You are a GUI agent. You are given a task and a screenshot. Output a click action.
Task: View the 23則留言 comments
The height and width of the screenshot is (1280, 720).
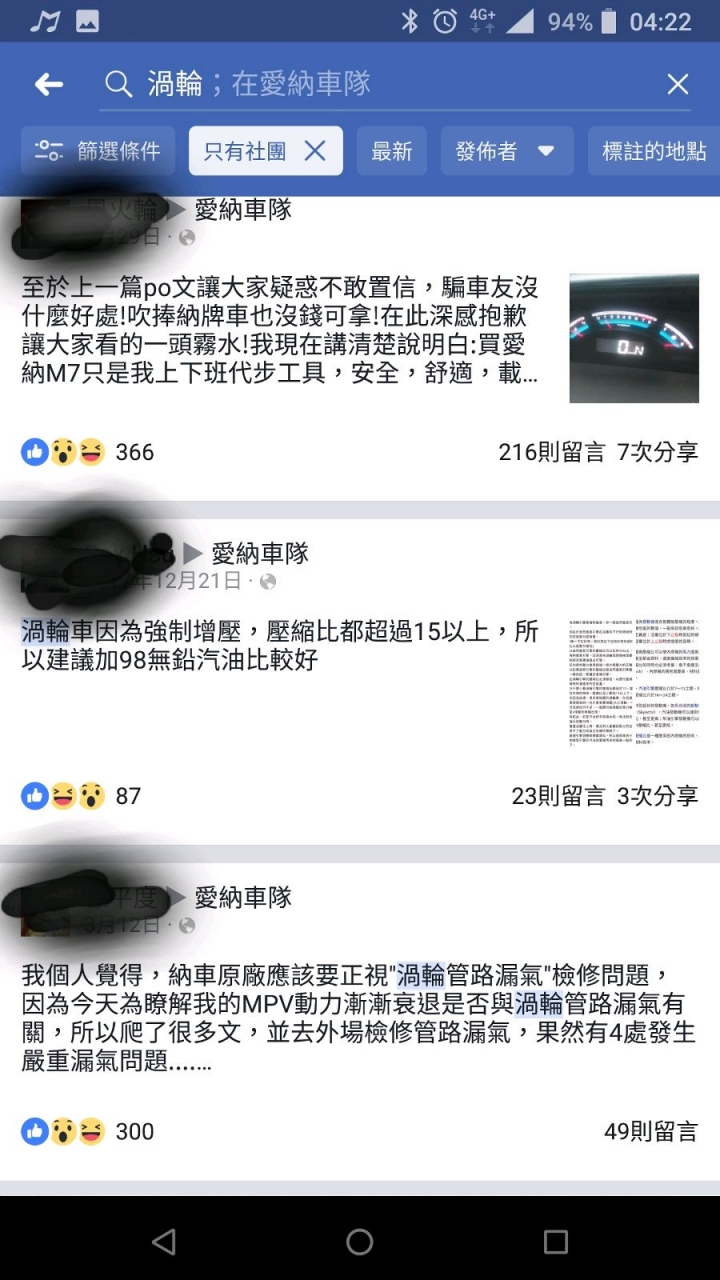[558, 796]
